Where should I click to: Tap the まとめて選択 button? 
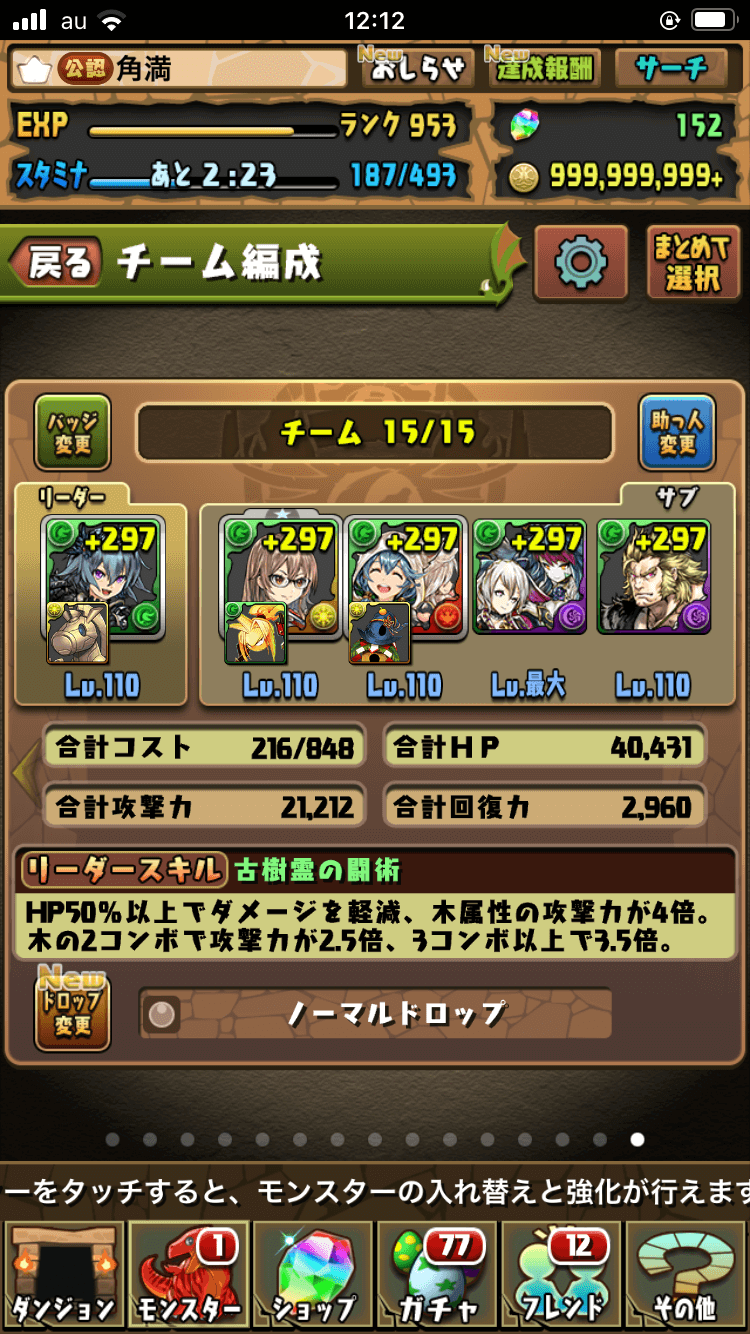coord(692,263)
